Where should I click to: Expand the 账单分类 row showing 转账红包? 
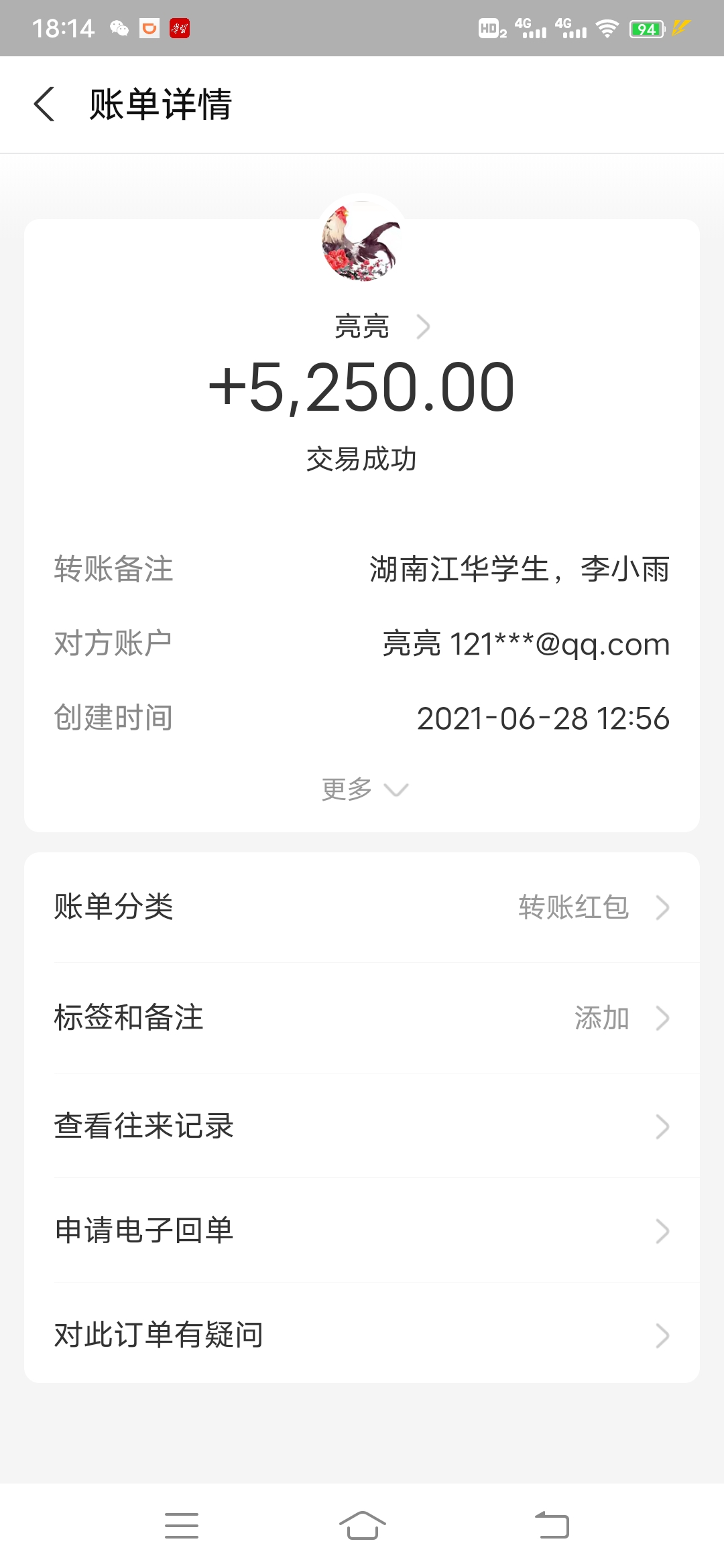362,908
